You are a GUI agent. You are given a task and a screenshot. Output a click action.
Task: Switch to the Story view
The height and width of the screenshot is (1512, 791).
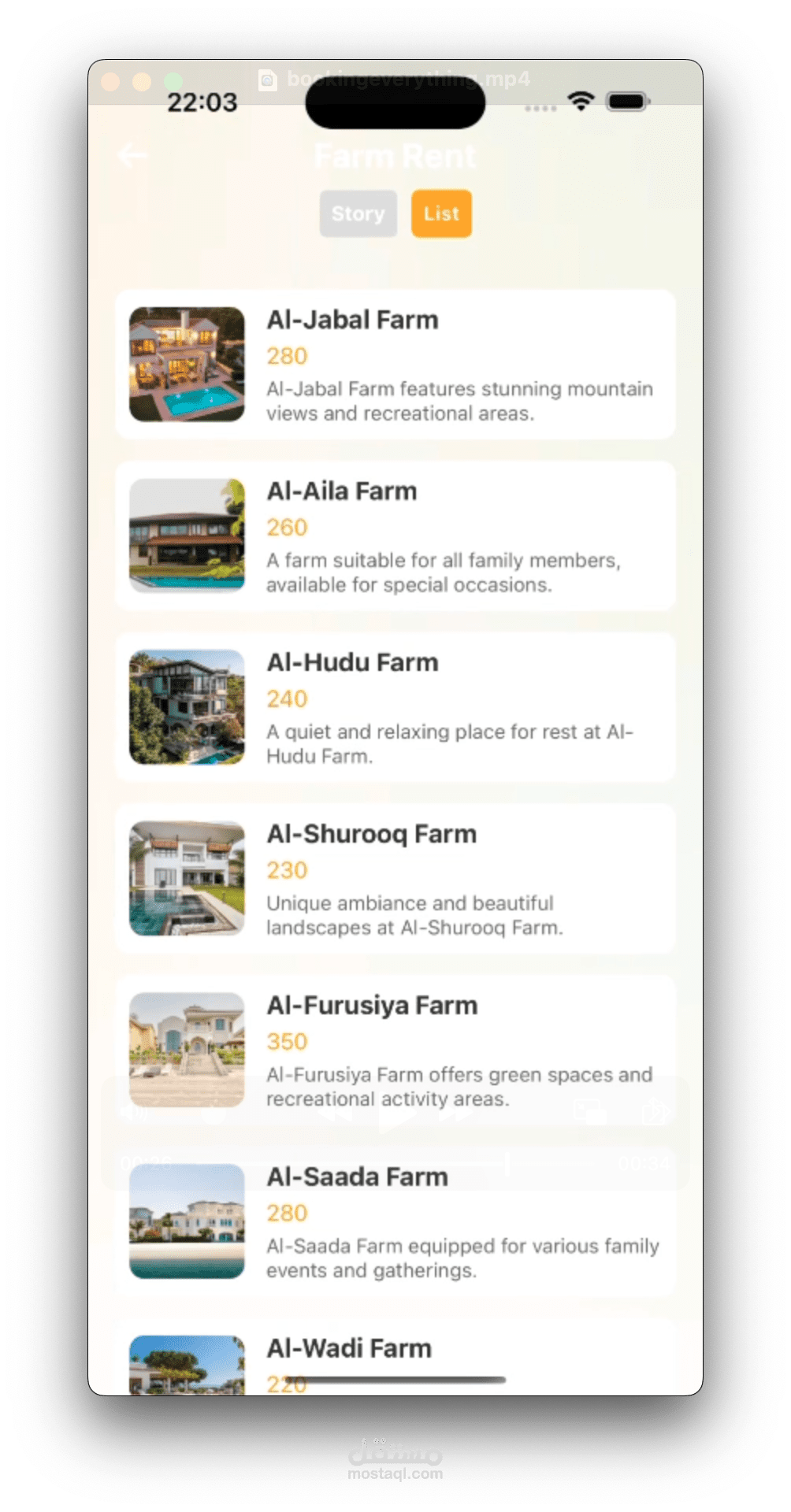pos(358,213)
